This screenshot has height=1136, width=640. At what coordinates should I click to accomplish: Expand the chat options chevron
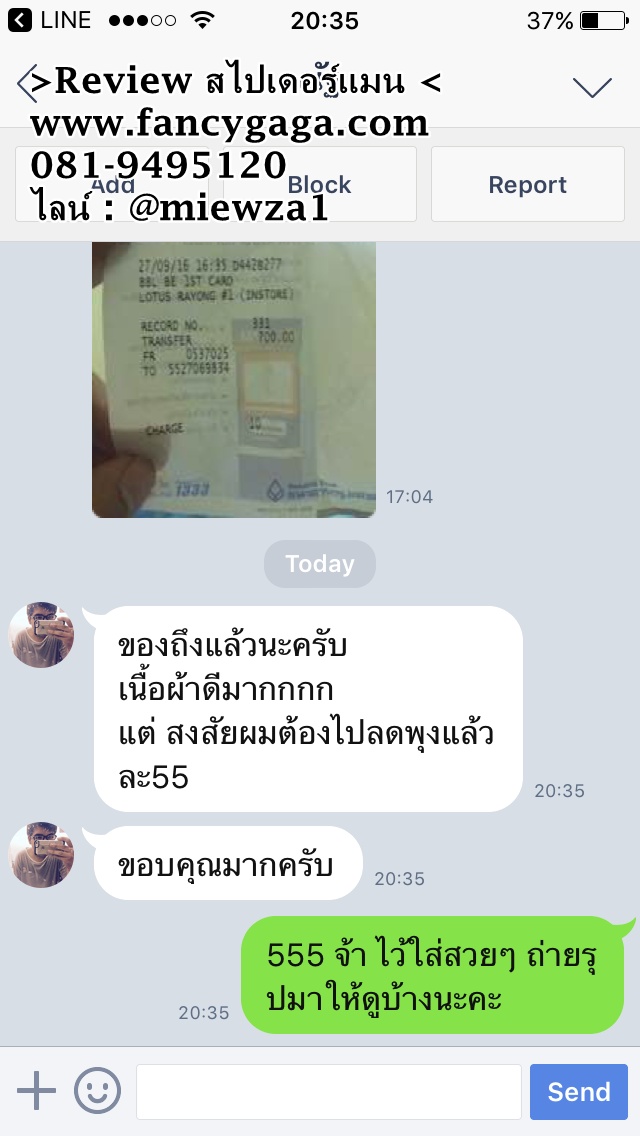pos(592,88)
